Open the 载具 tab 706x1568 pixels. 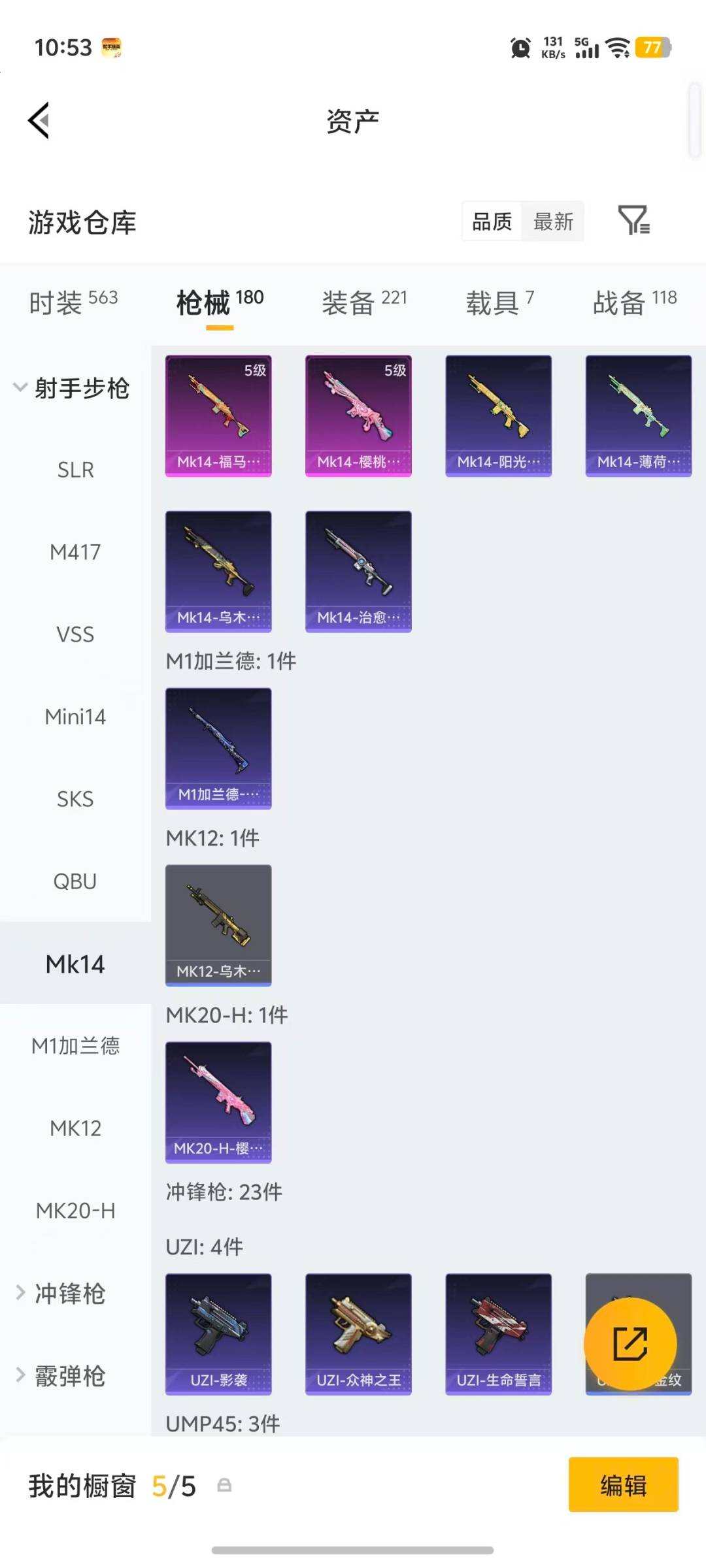point(499,302)
